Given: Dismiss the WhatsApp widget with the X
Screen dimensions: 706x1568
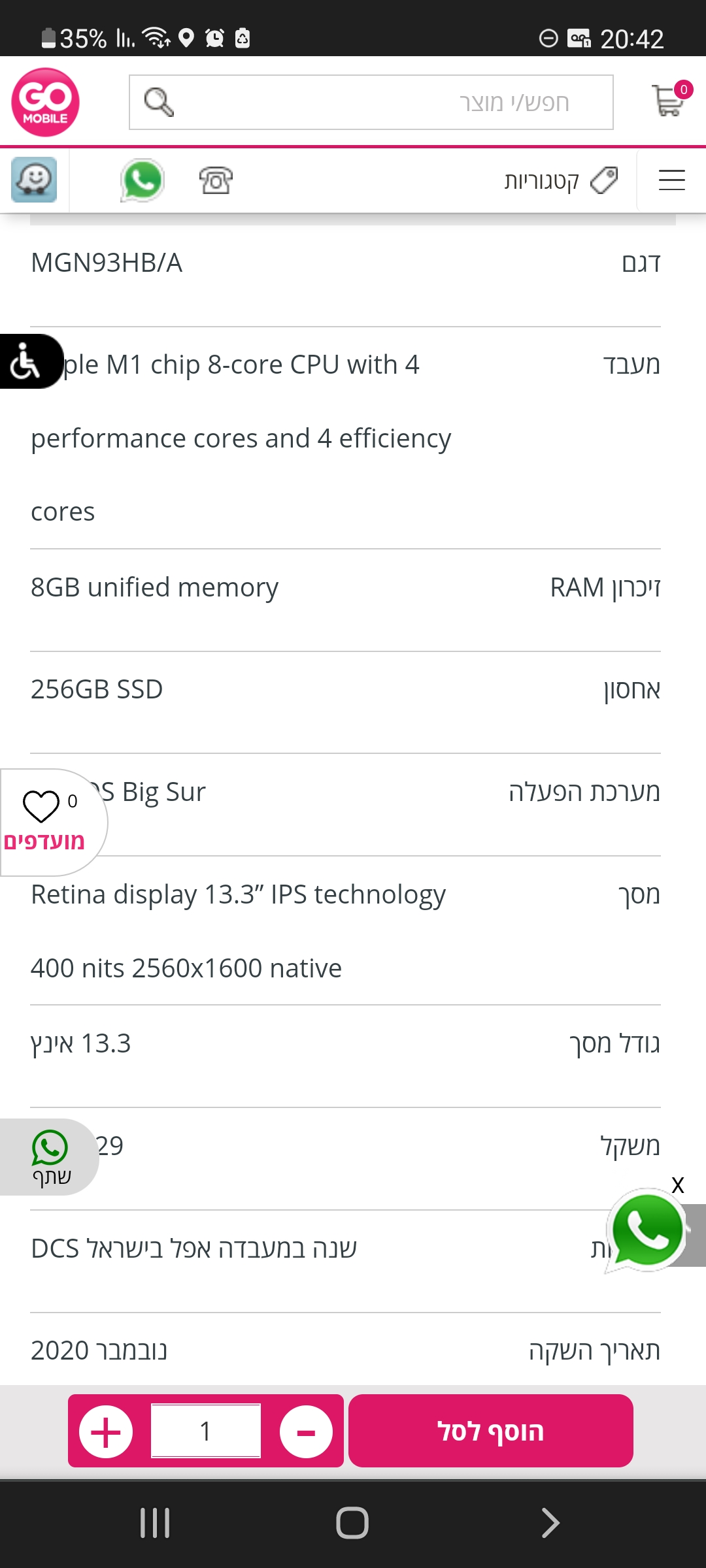Looking at the screenshot, I should click(x=678, y=1184).
